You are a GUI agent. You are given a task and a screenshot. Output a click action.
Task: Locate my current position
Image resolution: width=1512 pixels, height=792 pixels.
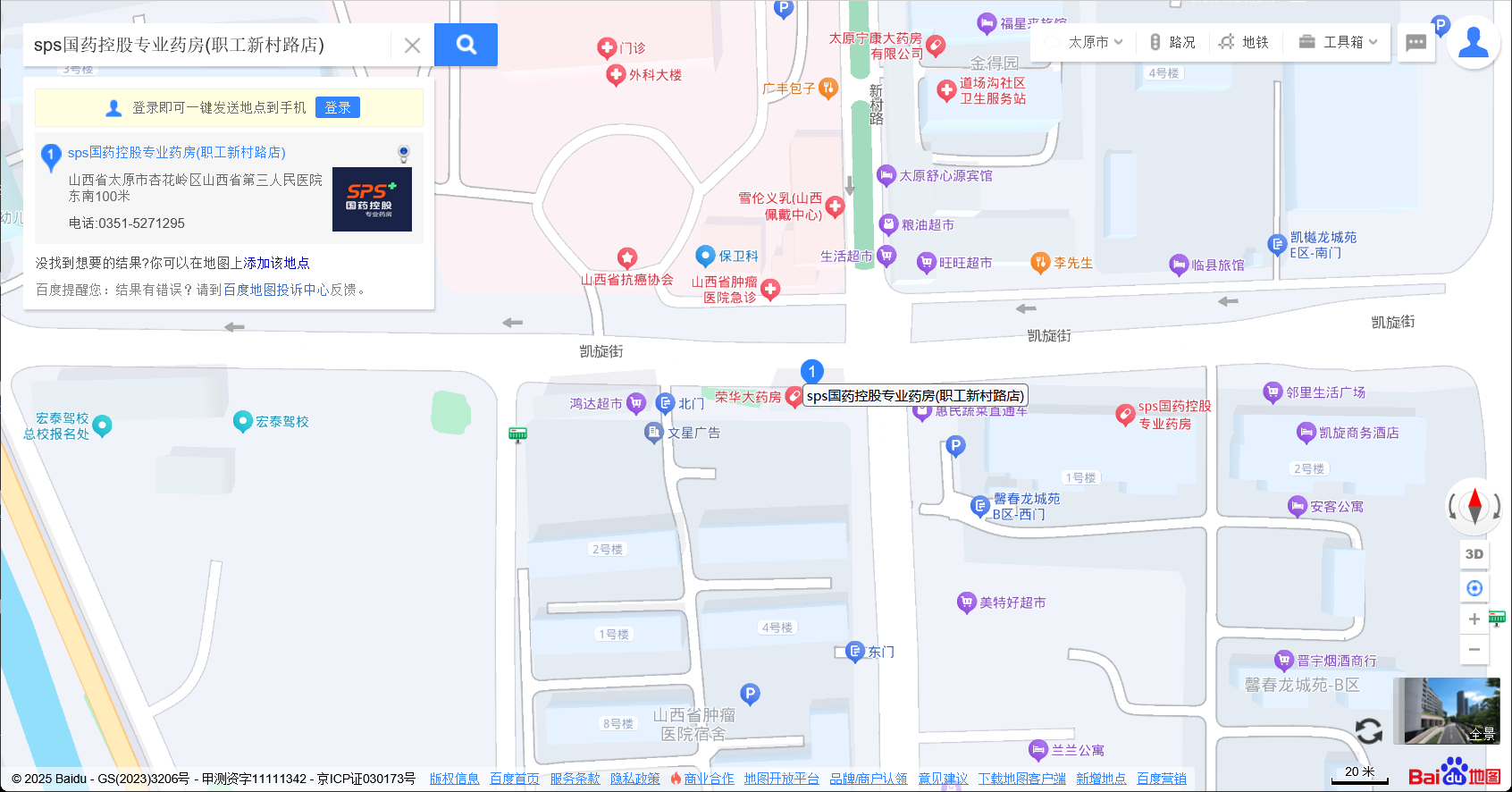coord(1474,588)
